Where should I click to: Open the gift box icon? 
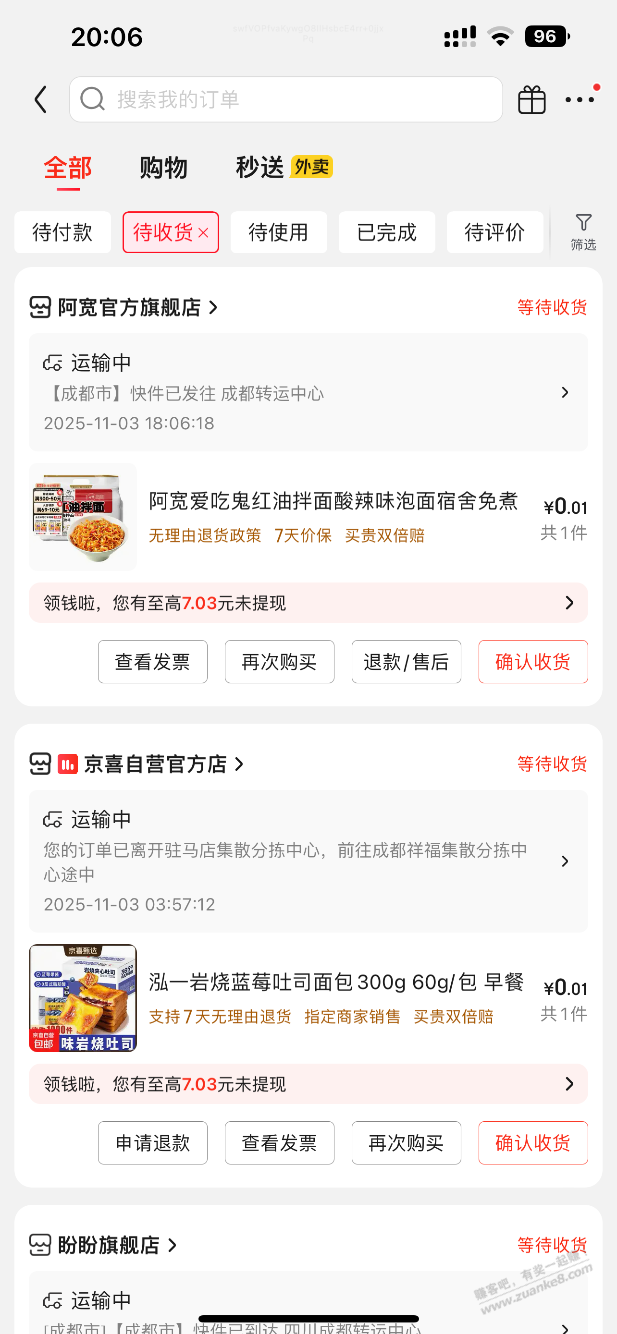(x=532, y=99)
